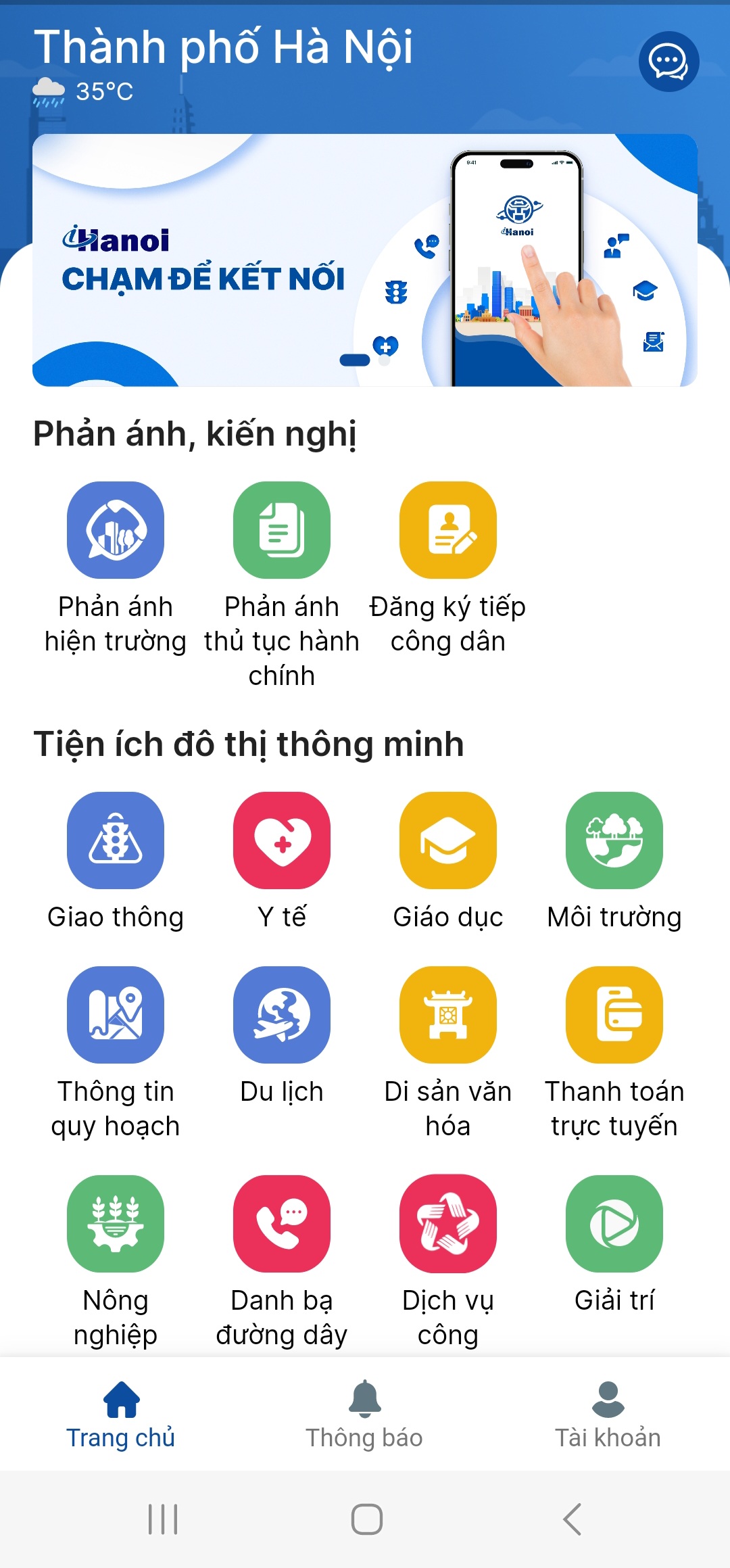The image size is (730, 1568).
Task: Open Giáo dục services
Action: coord(448,840)
